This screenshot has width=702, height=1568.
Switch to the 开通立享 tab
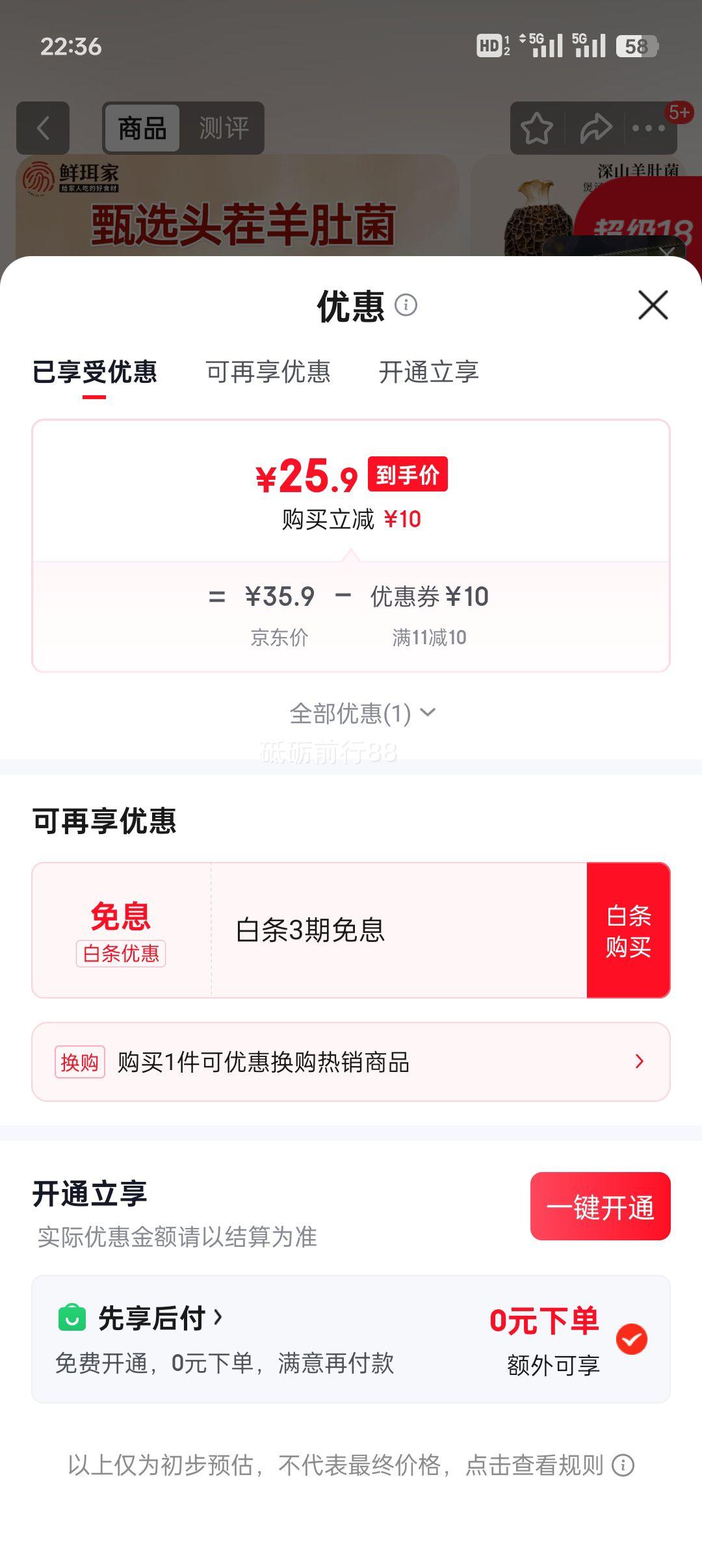[x=430, y=373]
